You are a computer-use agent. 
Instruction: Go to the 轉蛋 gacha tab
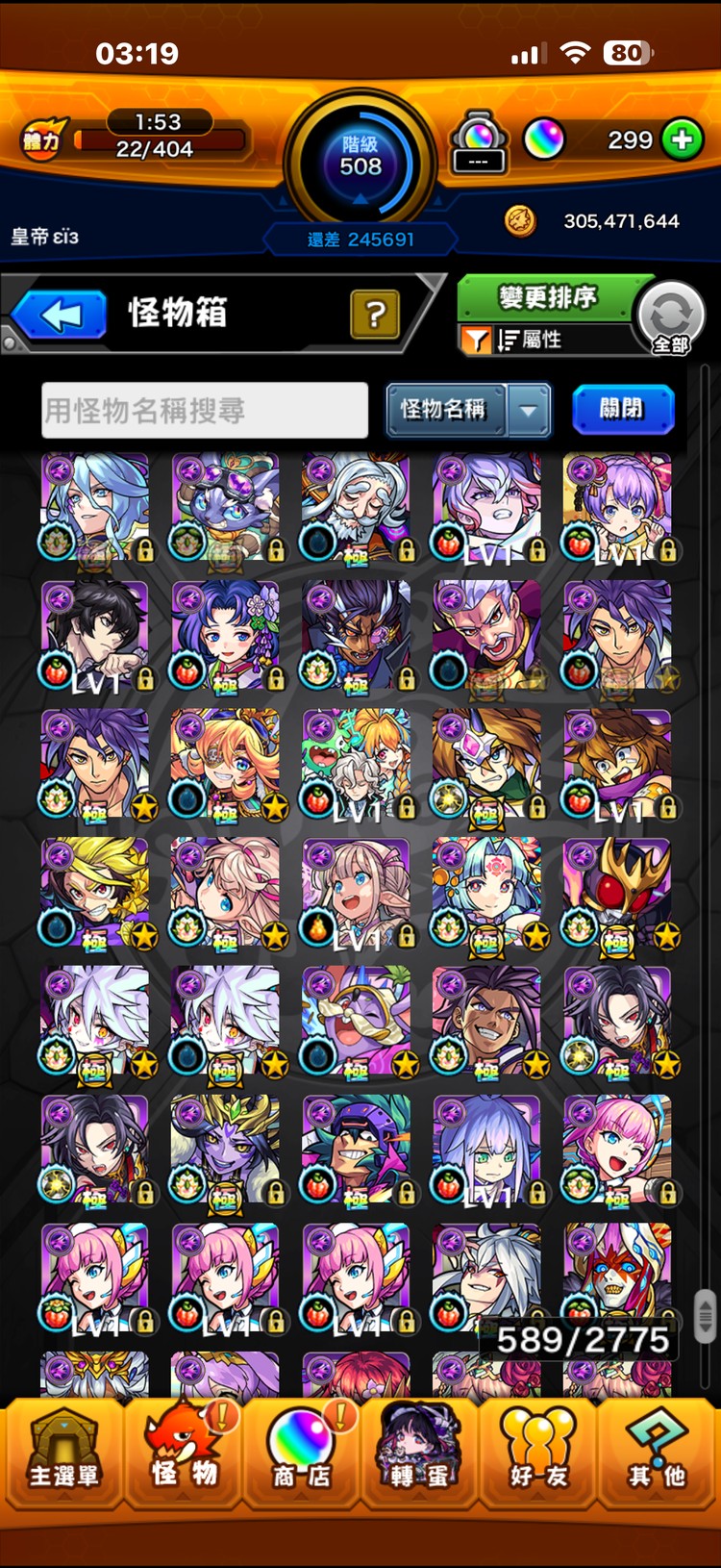420,1453
